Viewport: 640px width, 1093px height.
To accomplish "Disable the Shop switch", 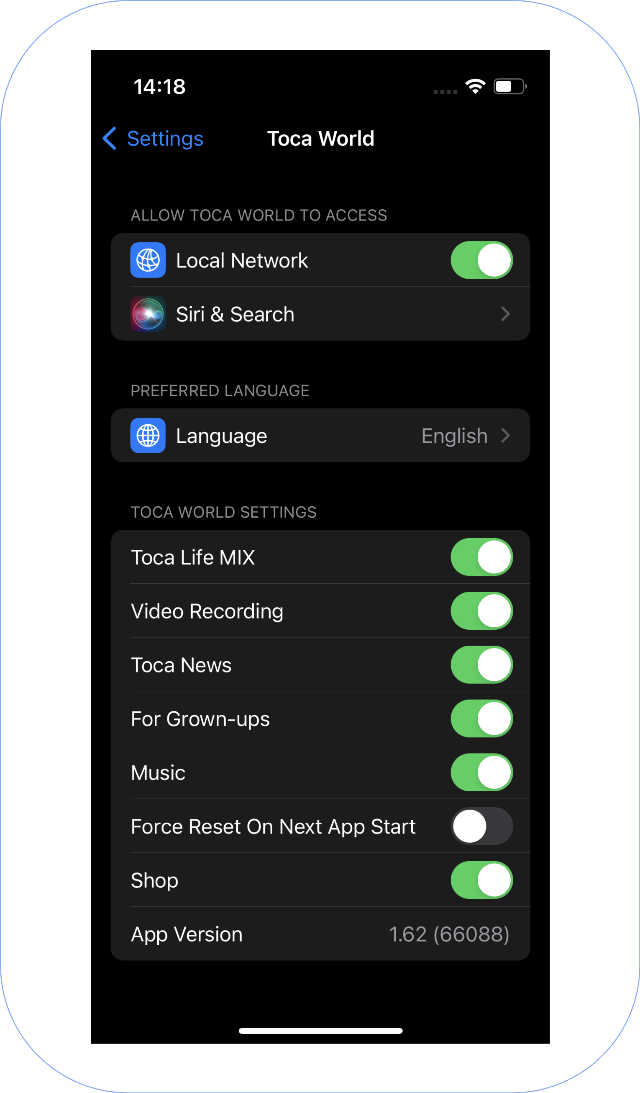I will click(481, 881).
